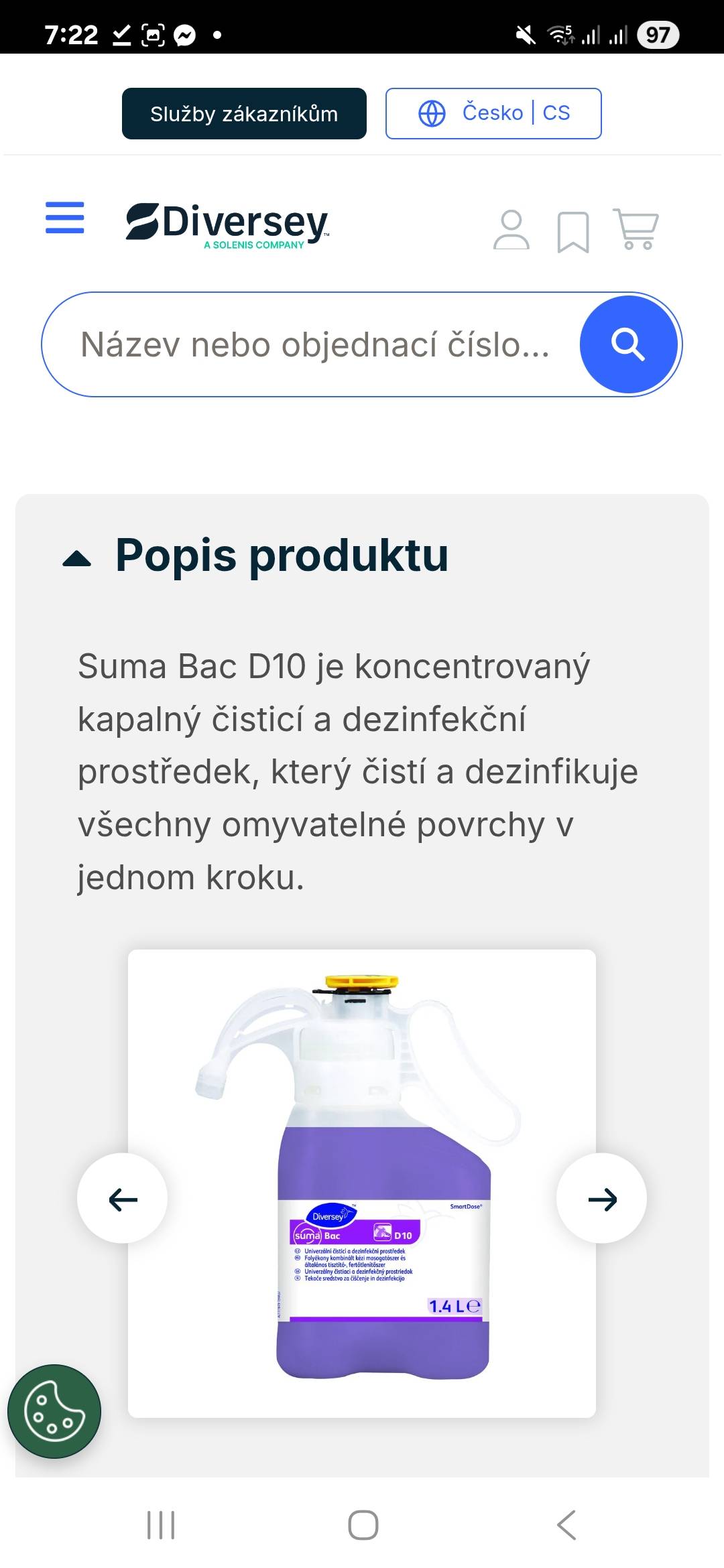Show the previous product image

123,1199
